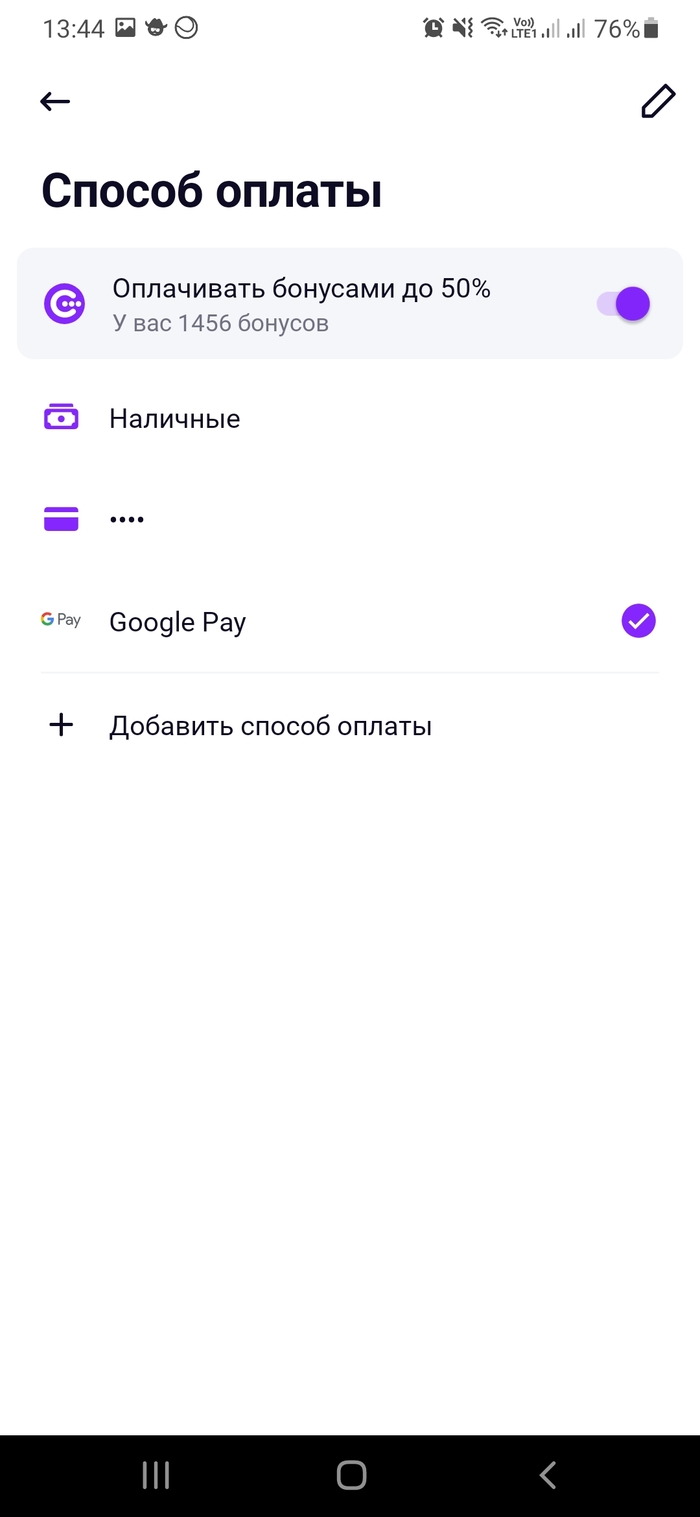The height and width of the screenshot is (1517, 700).
Task: Open recent apps from navigation bar
Action: 156,1475
